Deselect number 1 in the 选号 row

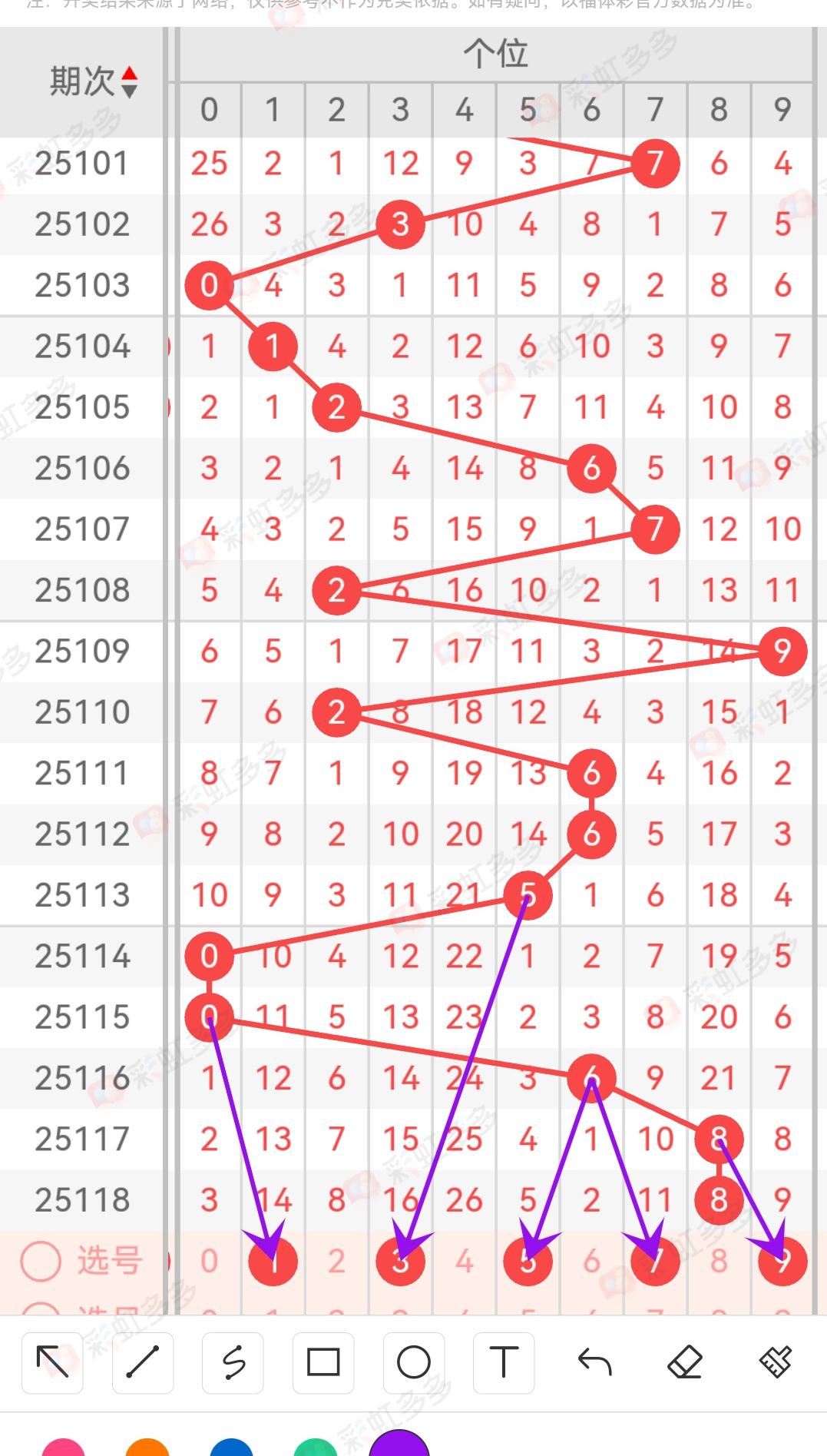tap(273, 1261)
